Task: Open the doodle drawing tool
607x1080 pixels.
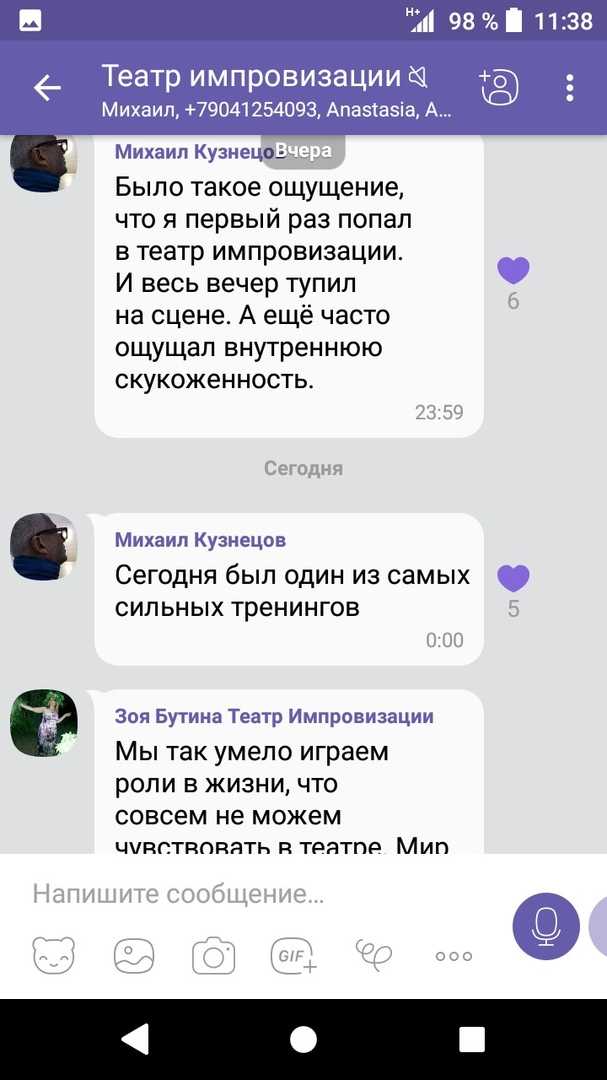Action: click(373, 955)
